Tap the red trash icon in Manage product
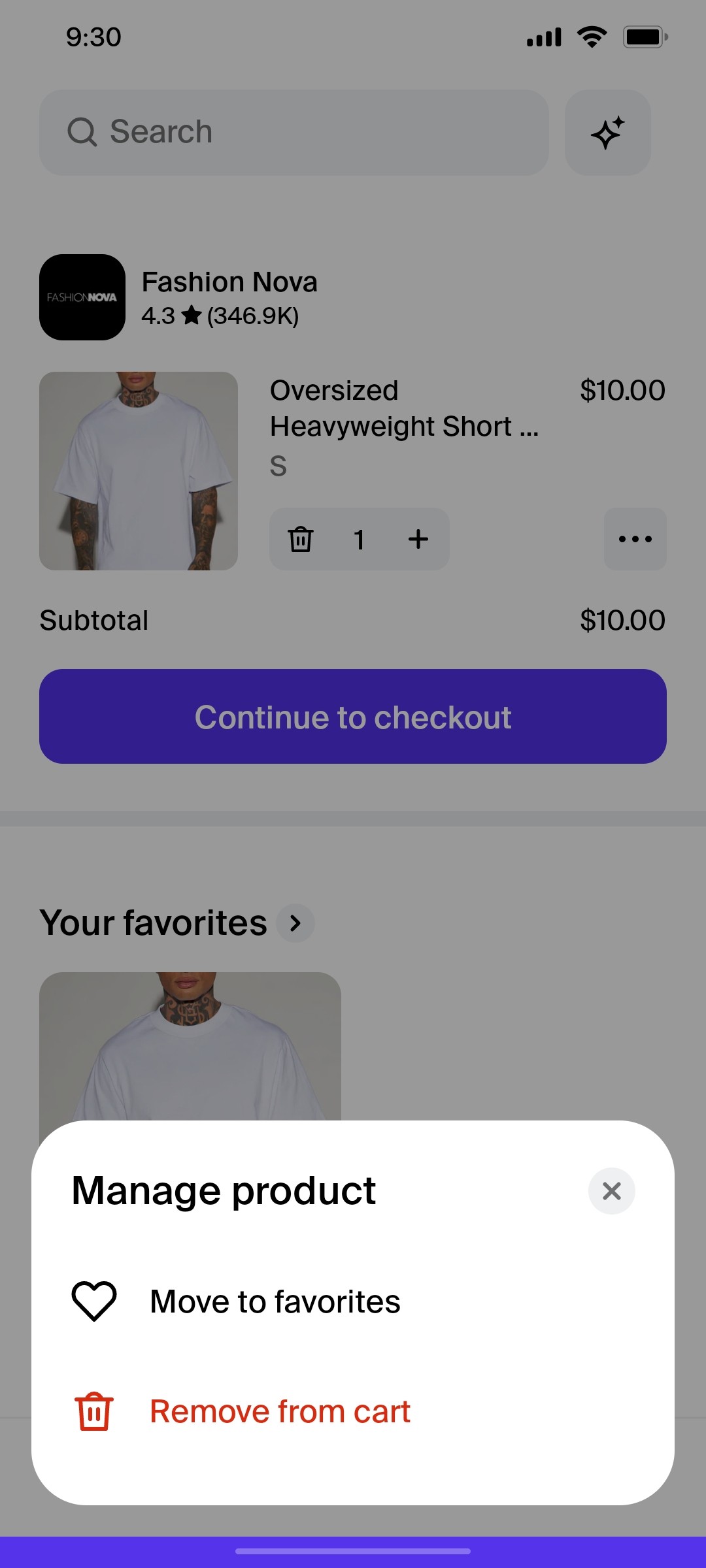The width and height of the screenshot is (706, 1568). pyautogui.click(x=93, y=1411)
